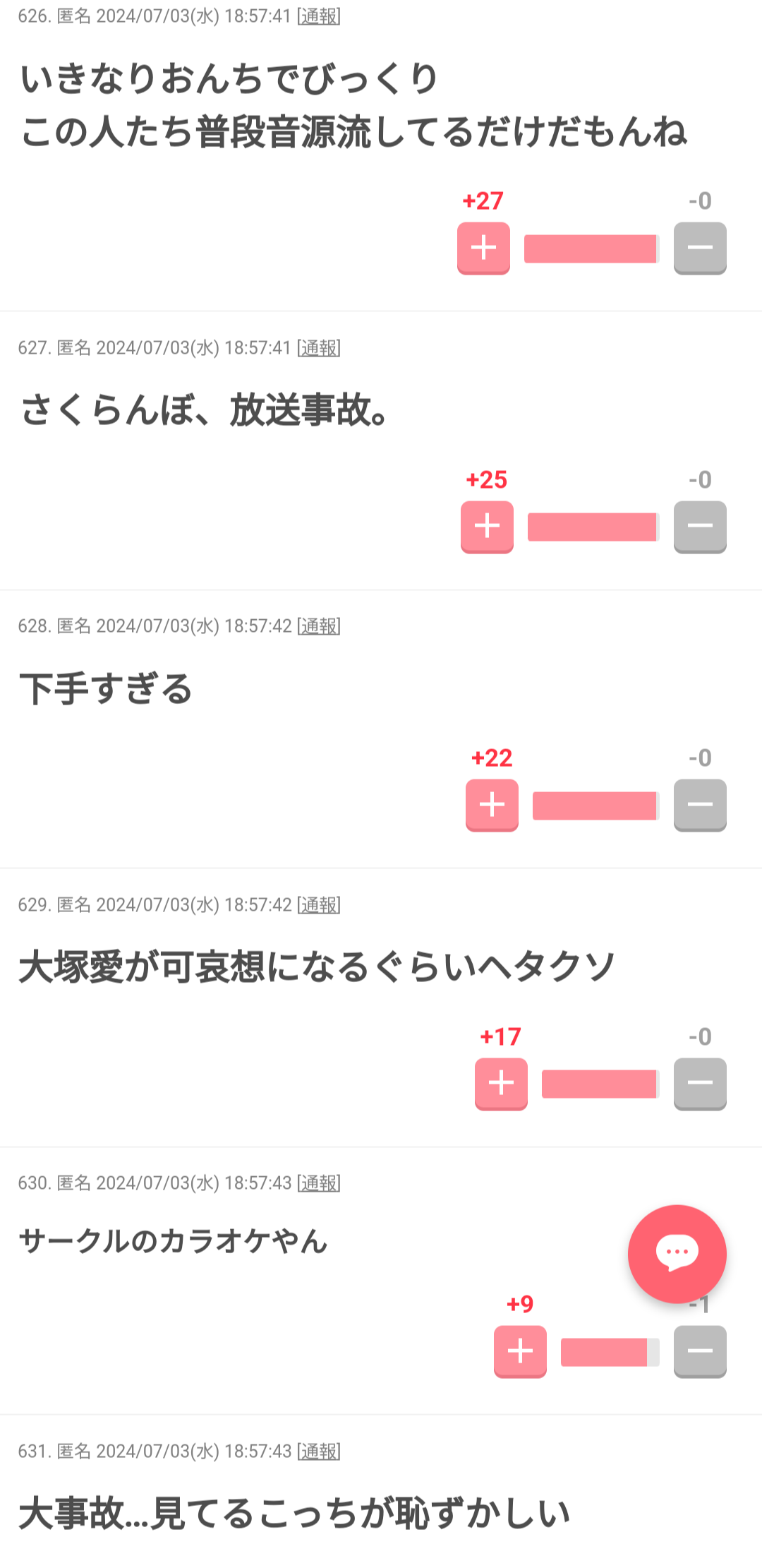Report comment 626 via 通報 link
762x1568 pixels.
[x=319, y=16]
